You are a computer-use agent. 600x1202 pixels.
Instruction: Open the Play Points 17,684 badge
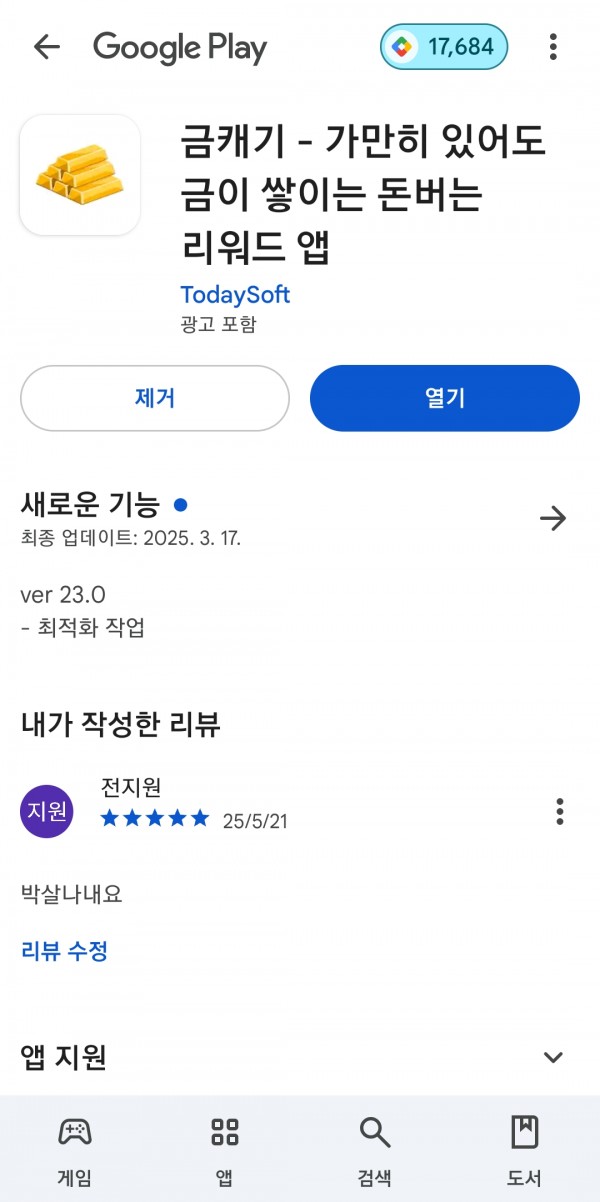[x=444, y=47]
